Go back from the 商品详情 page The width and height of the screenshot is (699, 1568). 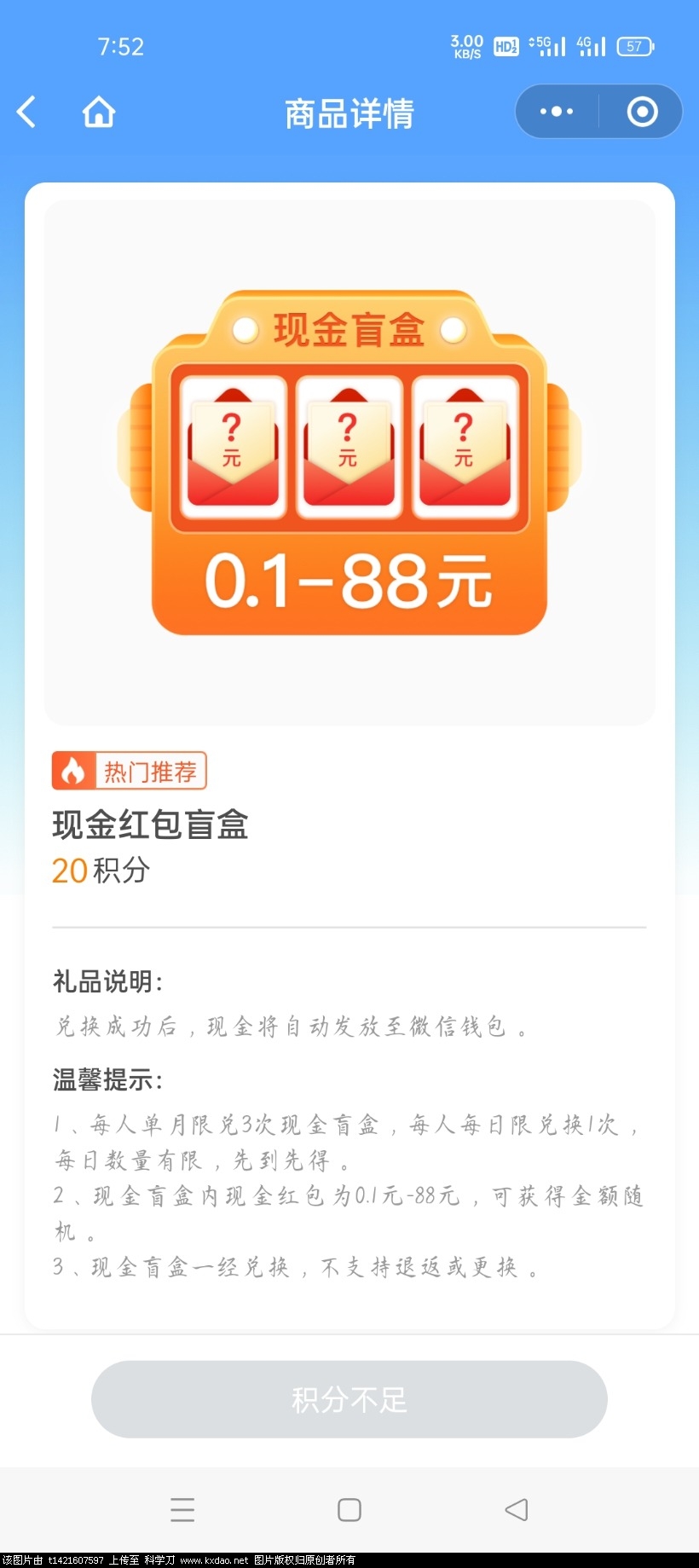(27, 112)
